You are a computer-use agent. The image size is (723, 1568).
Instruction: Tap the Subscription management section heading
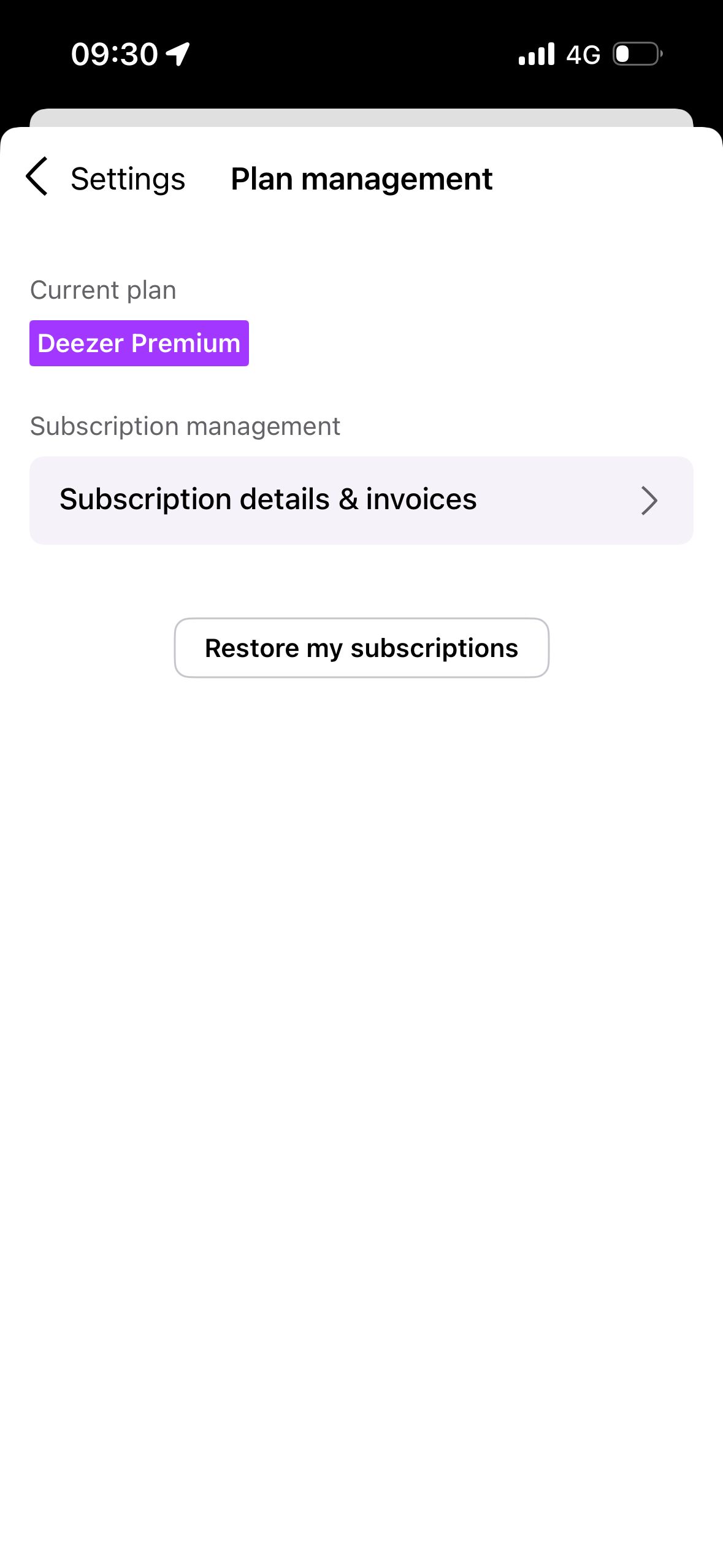pos(186,425)
